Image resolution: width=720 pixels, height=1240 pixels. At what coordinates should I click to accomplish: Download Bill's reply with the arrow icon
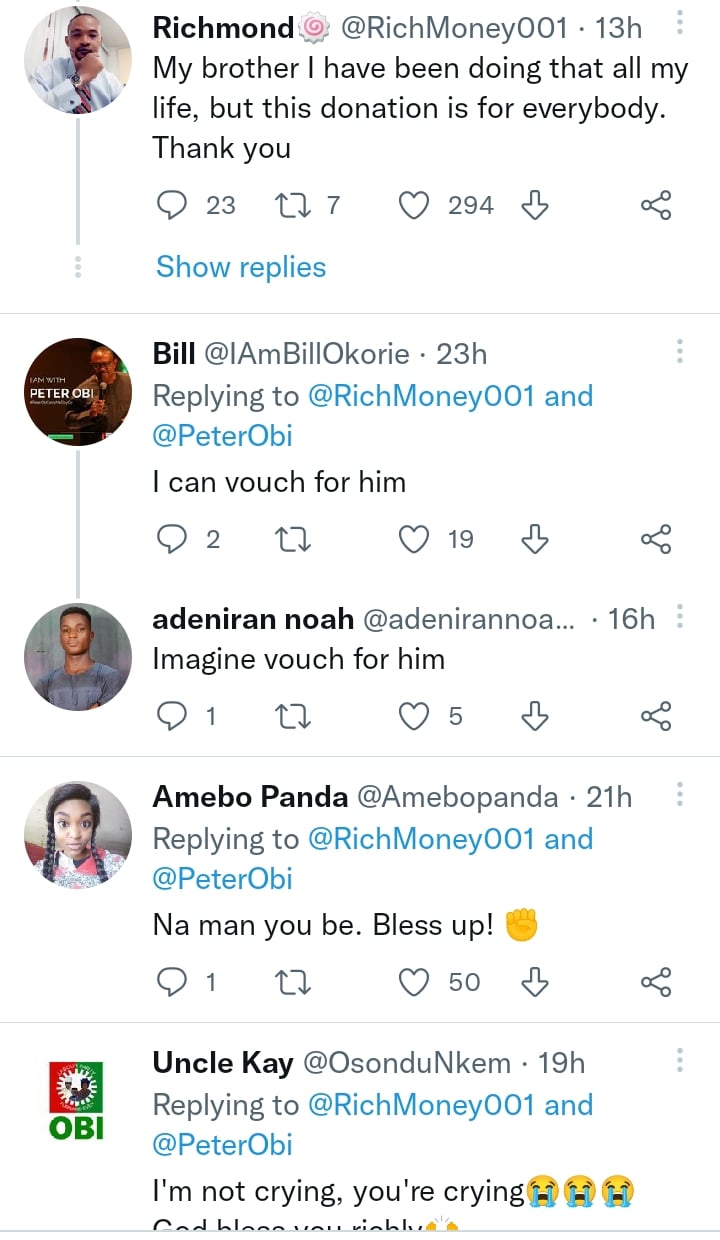coord(535,540)
